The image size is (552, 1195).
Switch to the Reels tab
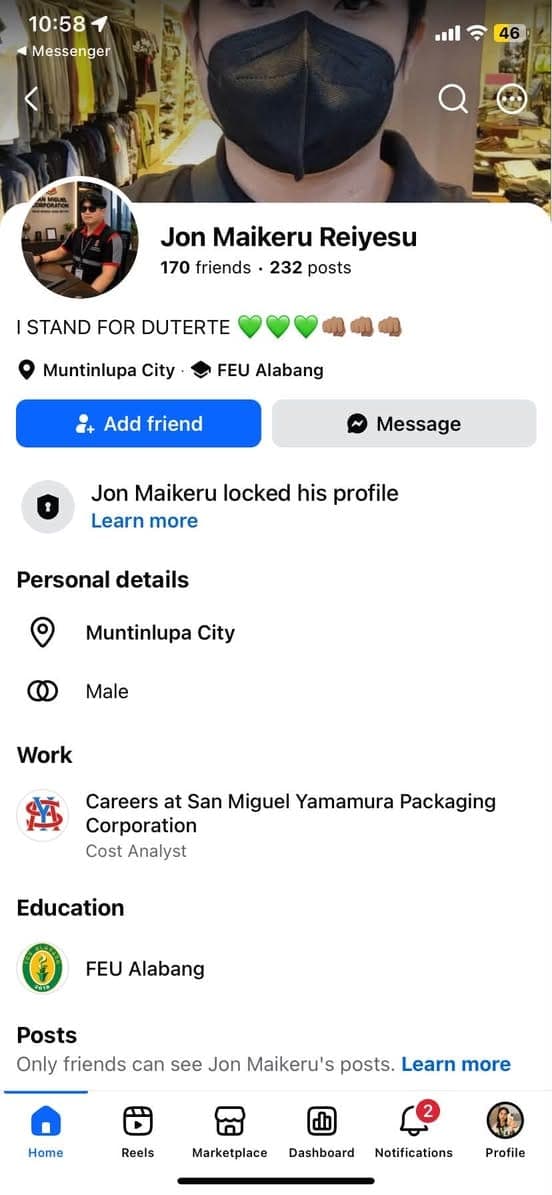(x=138, y=1131)
